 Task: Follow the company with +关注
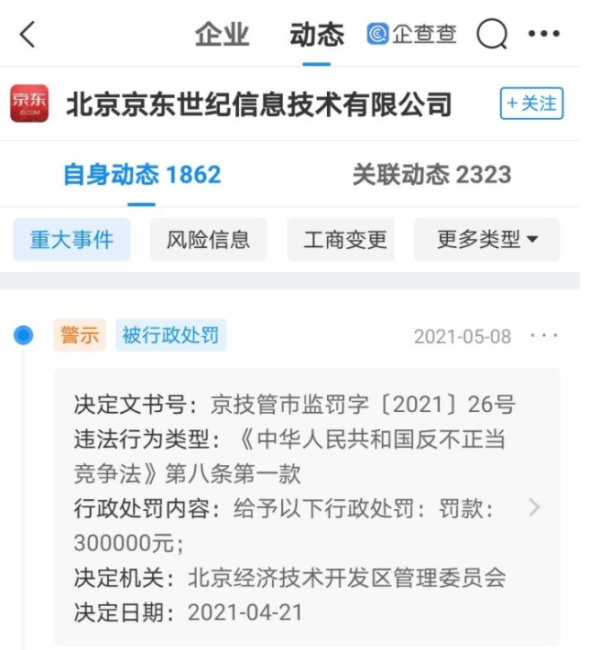(x=531, y=104)
